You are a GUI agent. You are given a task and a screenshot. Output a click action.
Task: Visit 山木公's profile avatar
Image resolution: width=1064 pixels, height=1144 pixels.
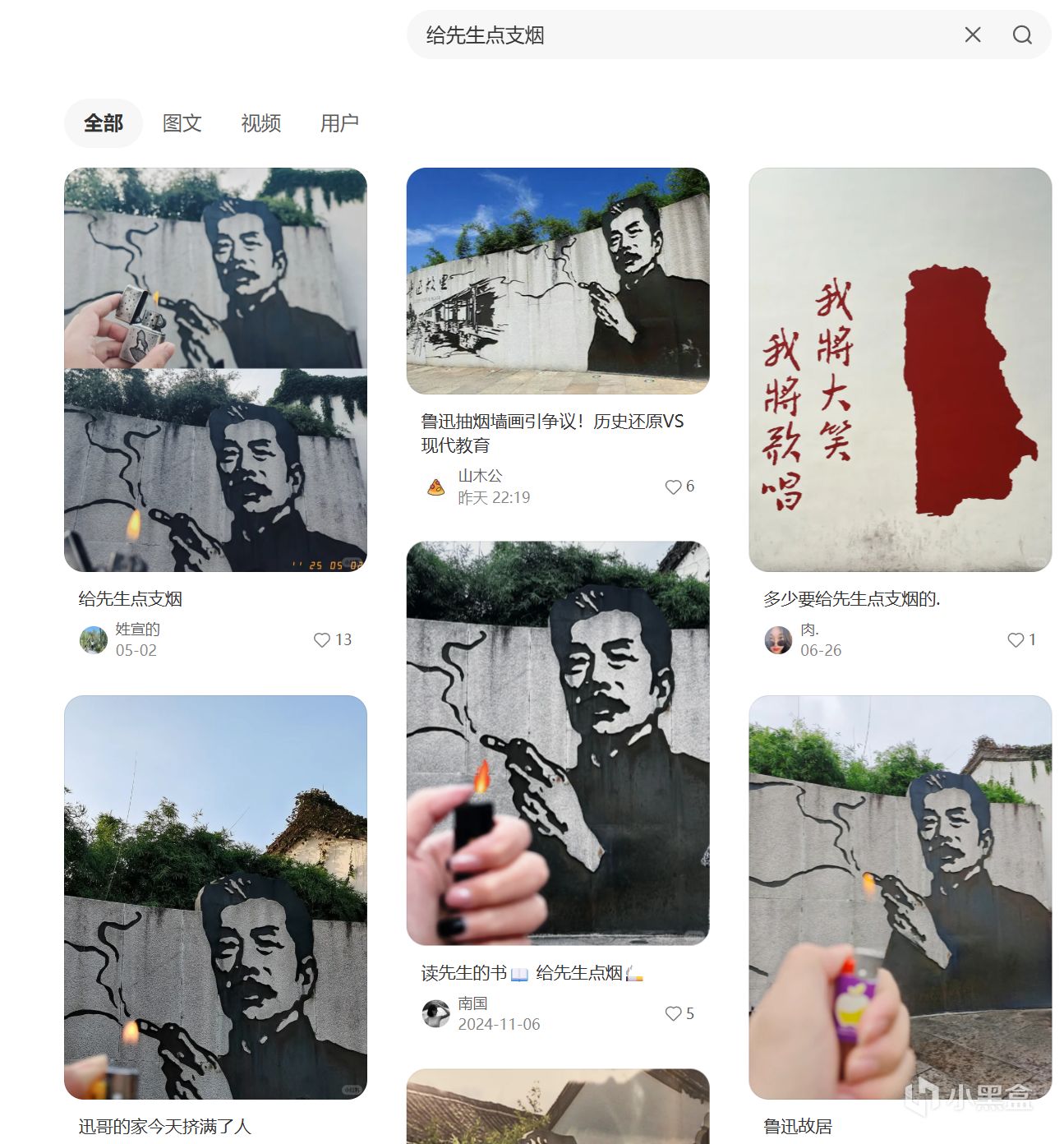click(436, 487)
